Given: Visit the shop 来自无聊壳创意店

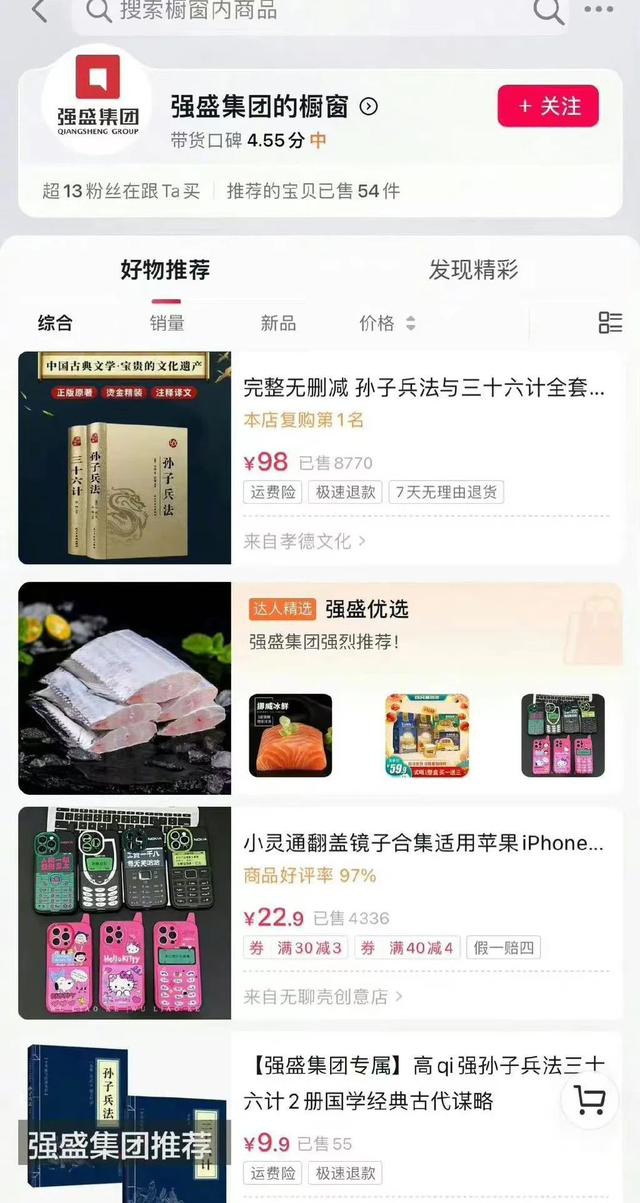Looking at the screenshot, I should point(322,996).
